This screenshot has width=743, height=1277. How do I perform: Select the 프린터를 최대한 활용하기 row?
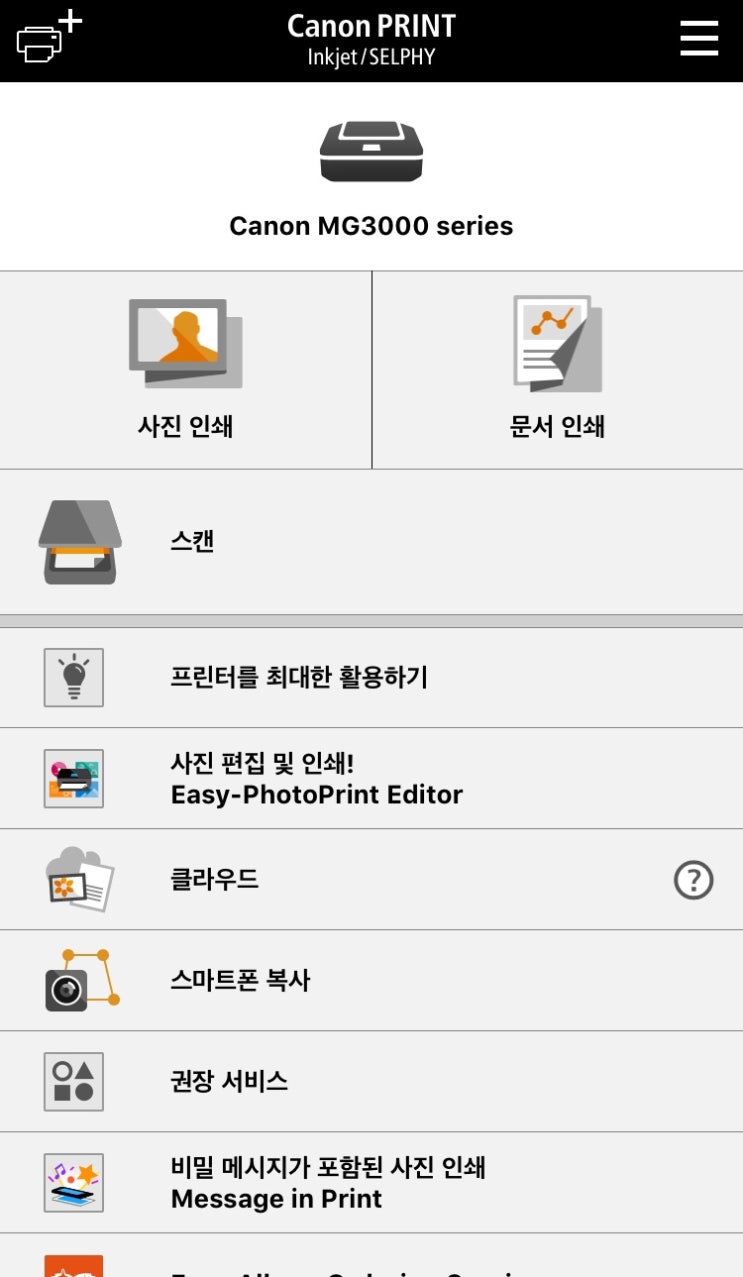[371, 677]
